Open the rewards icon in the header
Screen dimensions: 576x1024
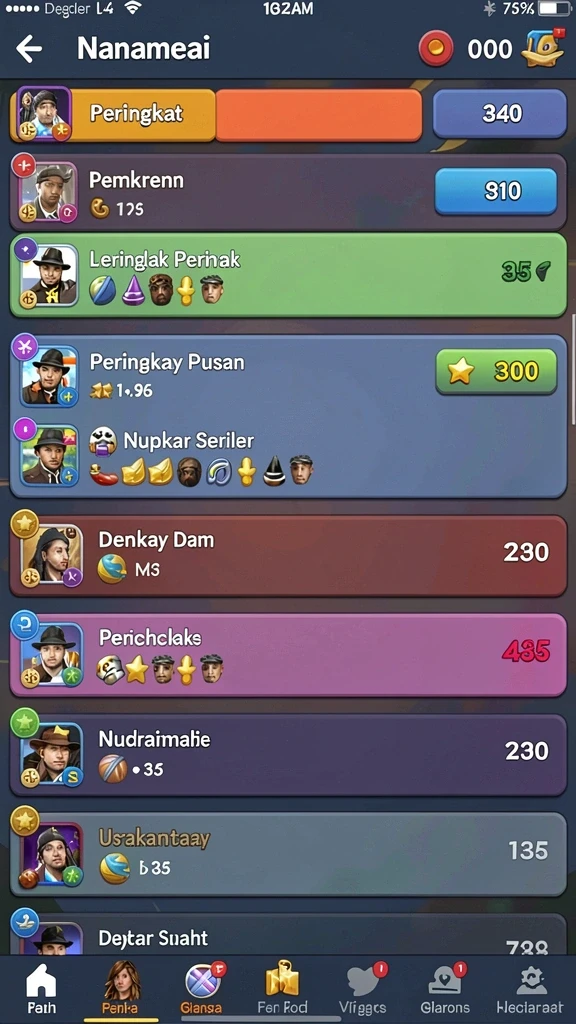tap(542, 48)
